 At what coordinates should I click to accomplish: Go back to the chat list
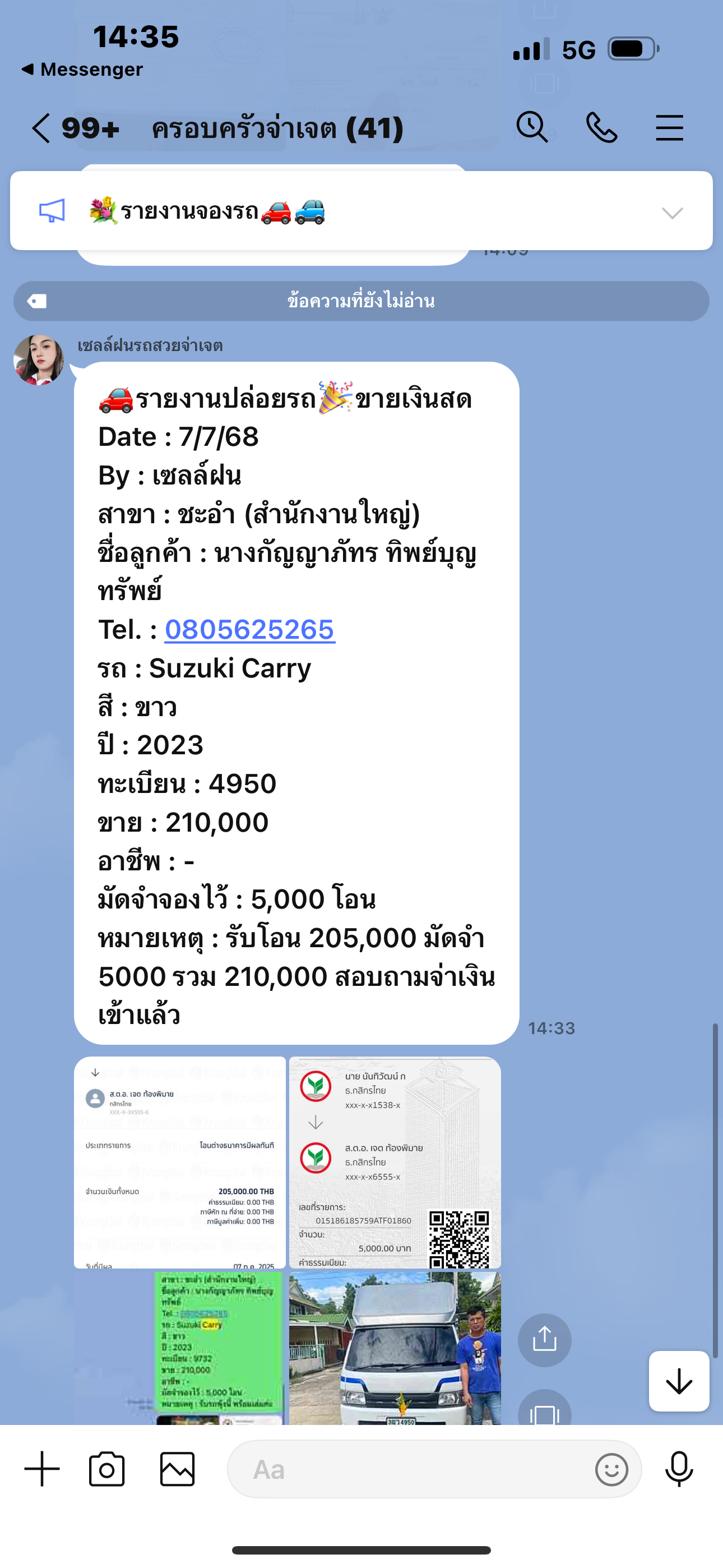pos(41,128)
